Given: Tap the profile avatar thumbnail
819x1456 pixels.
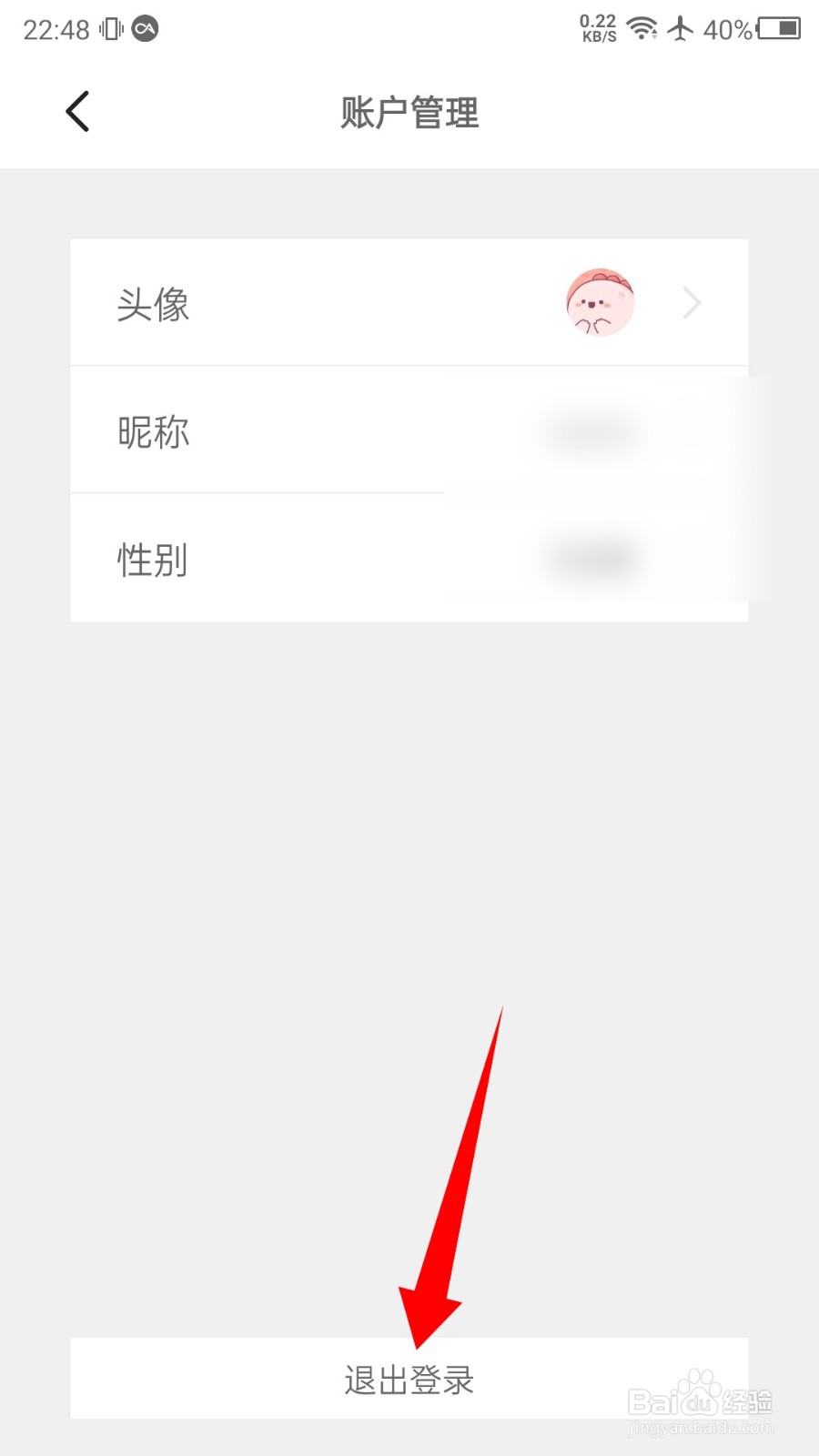Looking at the screenshot, I should 599,303.
